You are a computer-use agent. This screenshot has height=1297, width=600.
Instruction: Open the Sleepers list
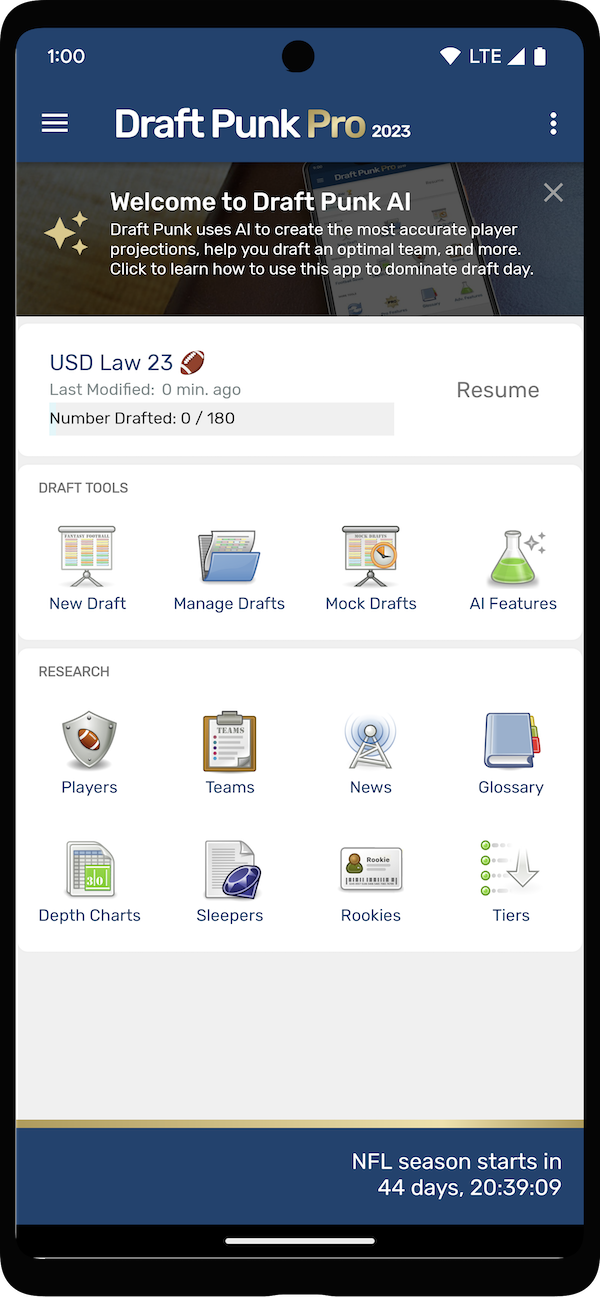point(230,880)
